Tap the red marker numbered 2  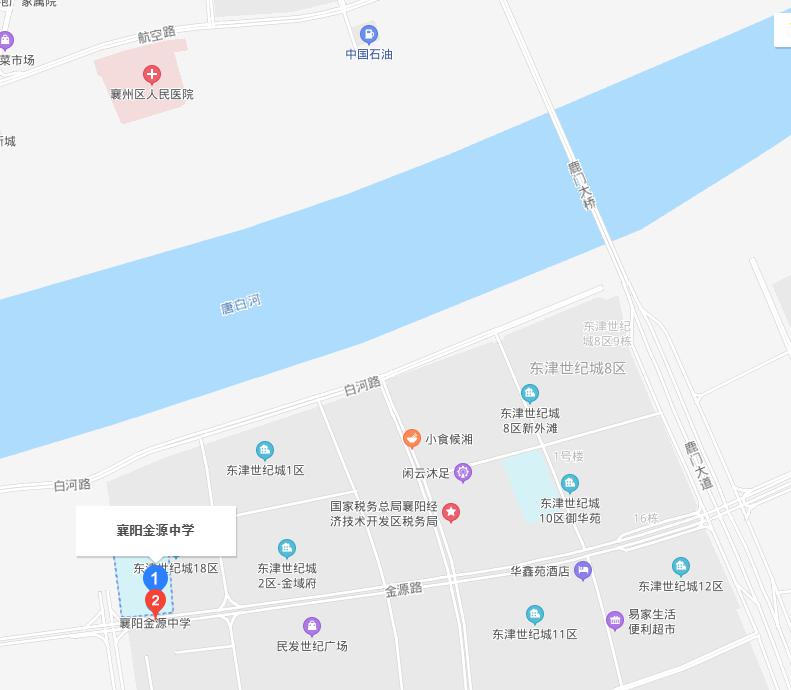click(155, 601)
